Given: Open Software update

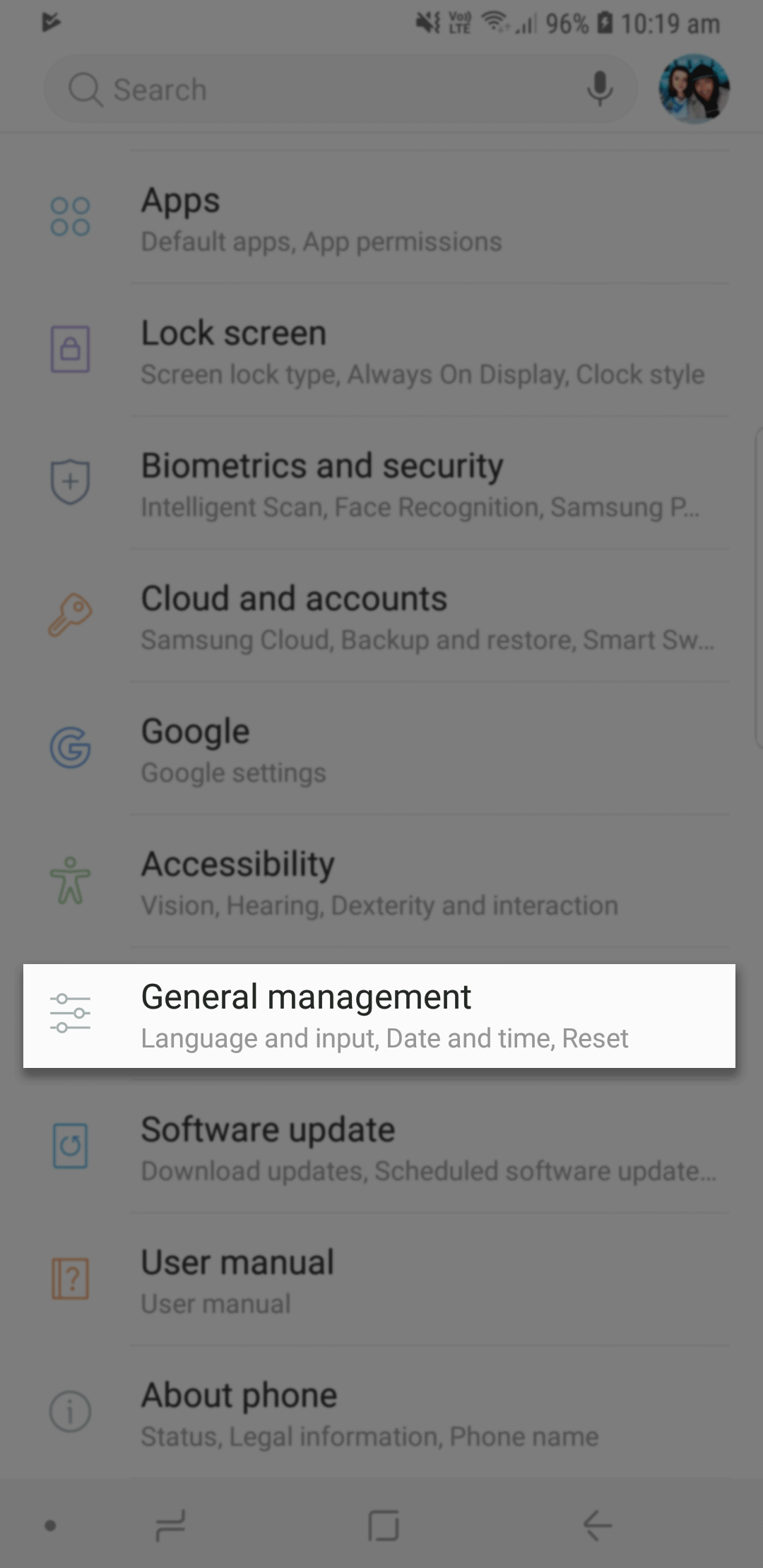Looking at the screenshot, I should [381, 1148].
